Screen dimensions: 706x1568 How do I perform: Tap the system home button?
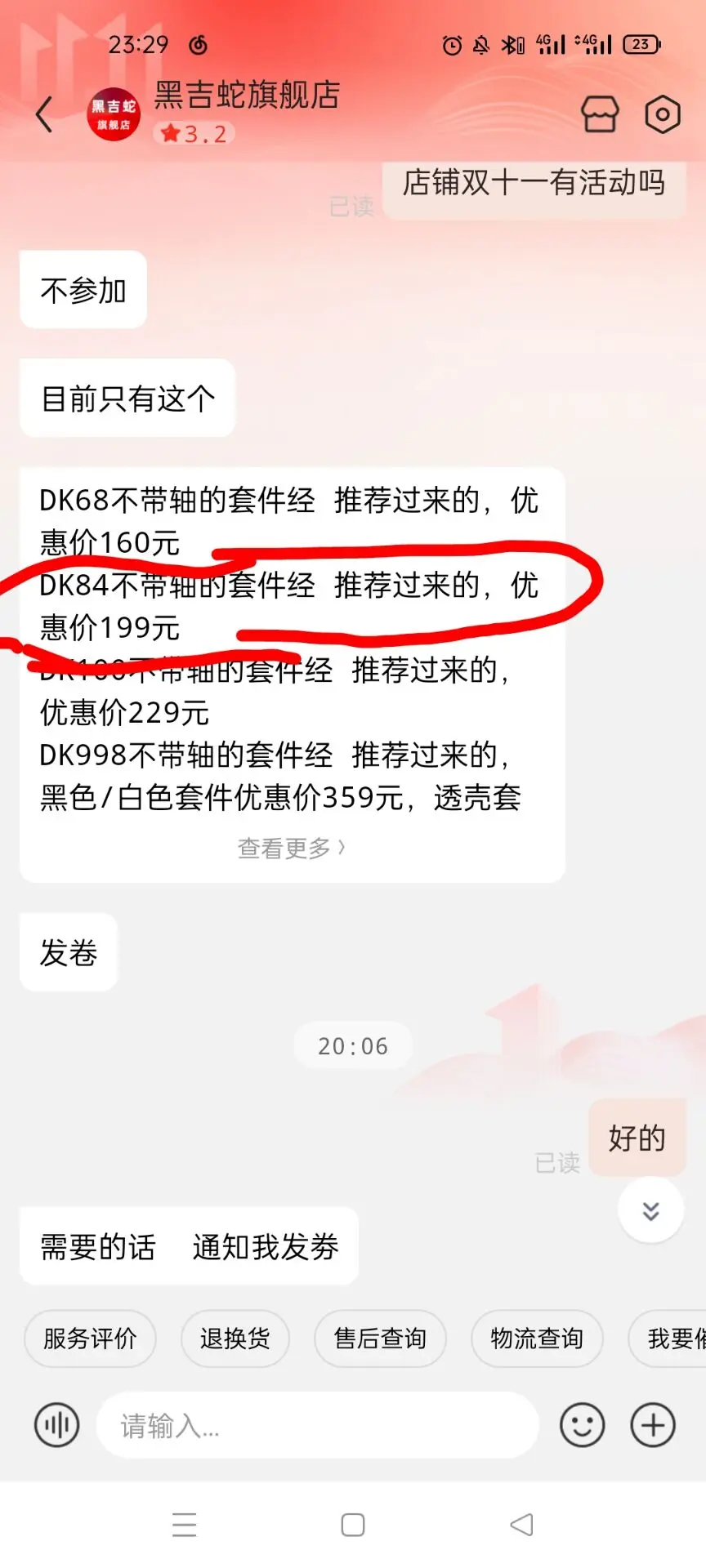[x=353, y=1525]
